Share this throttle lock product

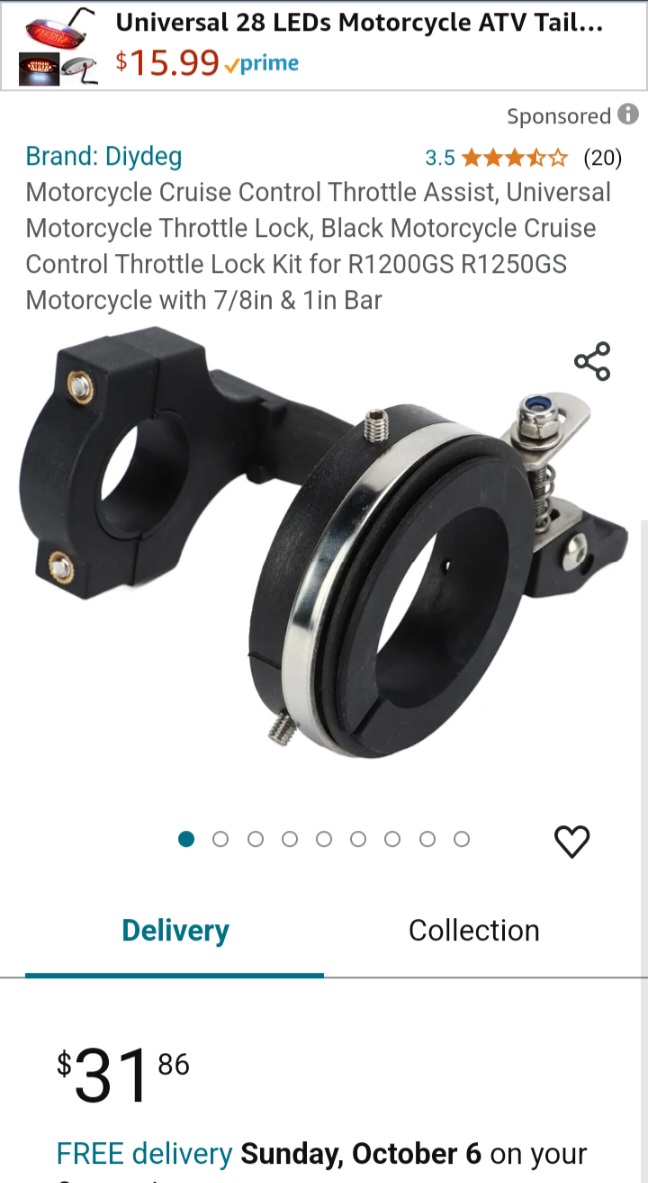pos(592,361)
